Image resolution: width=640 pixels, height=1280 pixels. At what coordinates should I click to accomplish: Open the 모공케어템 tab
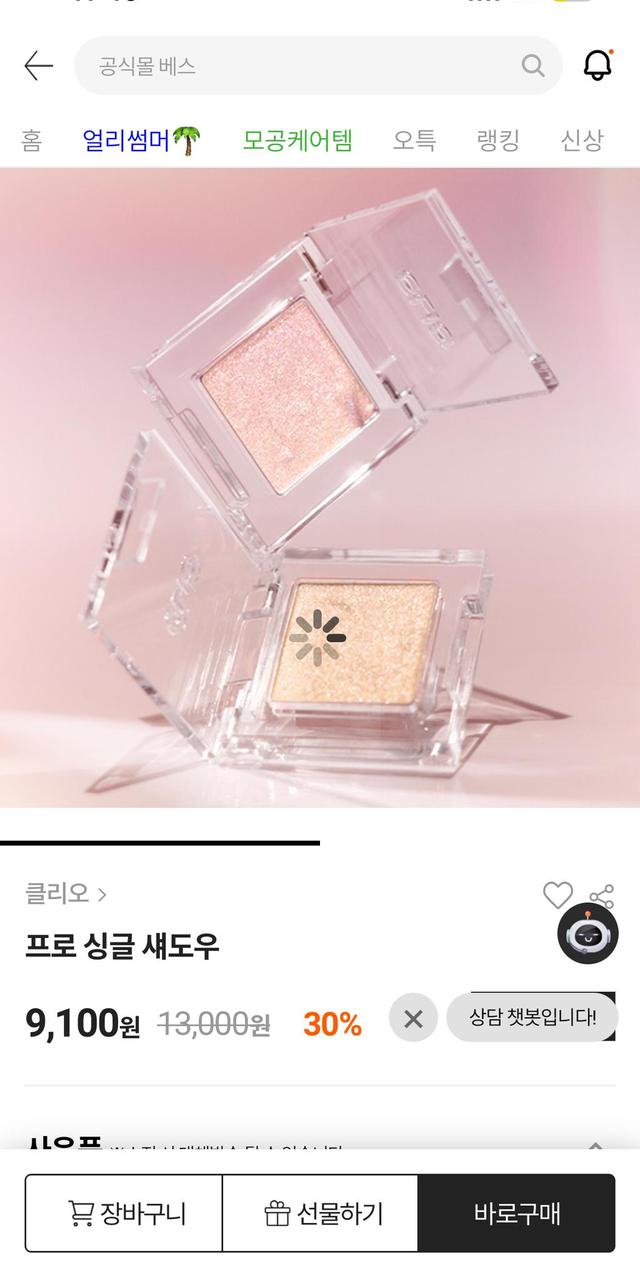tap(297, 140)
